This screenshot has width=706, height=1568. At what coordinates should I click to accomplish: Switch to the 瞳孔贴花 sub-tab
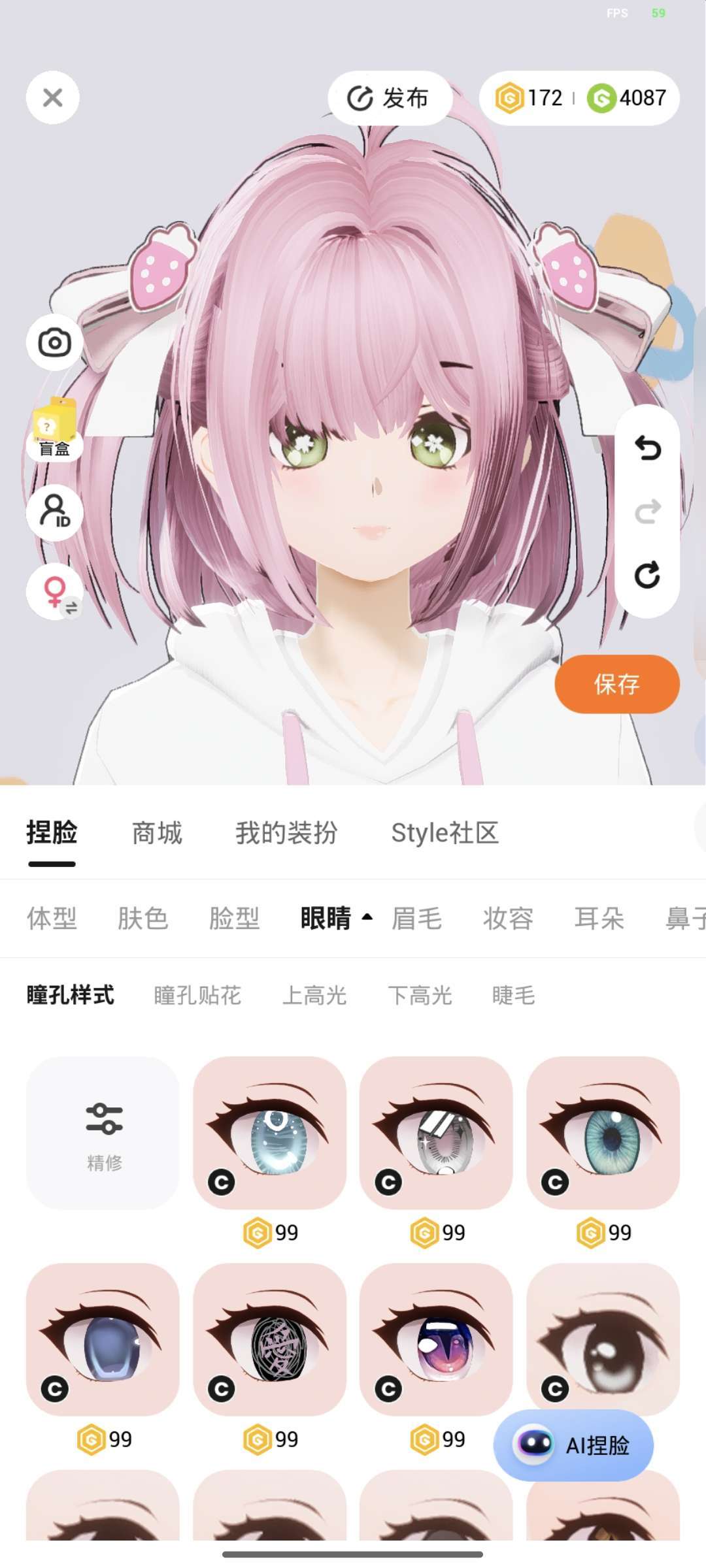click(197, 995)
